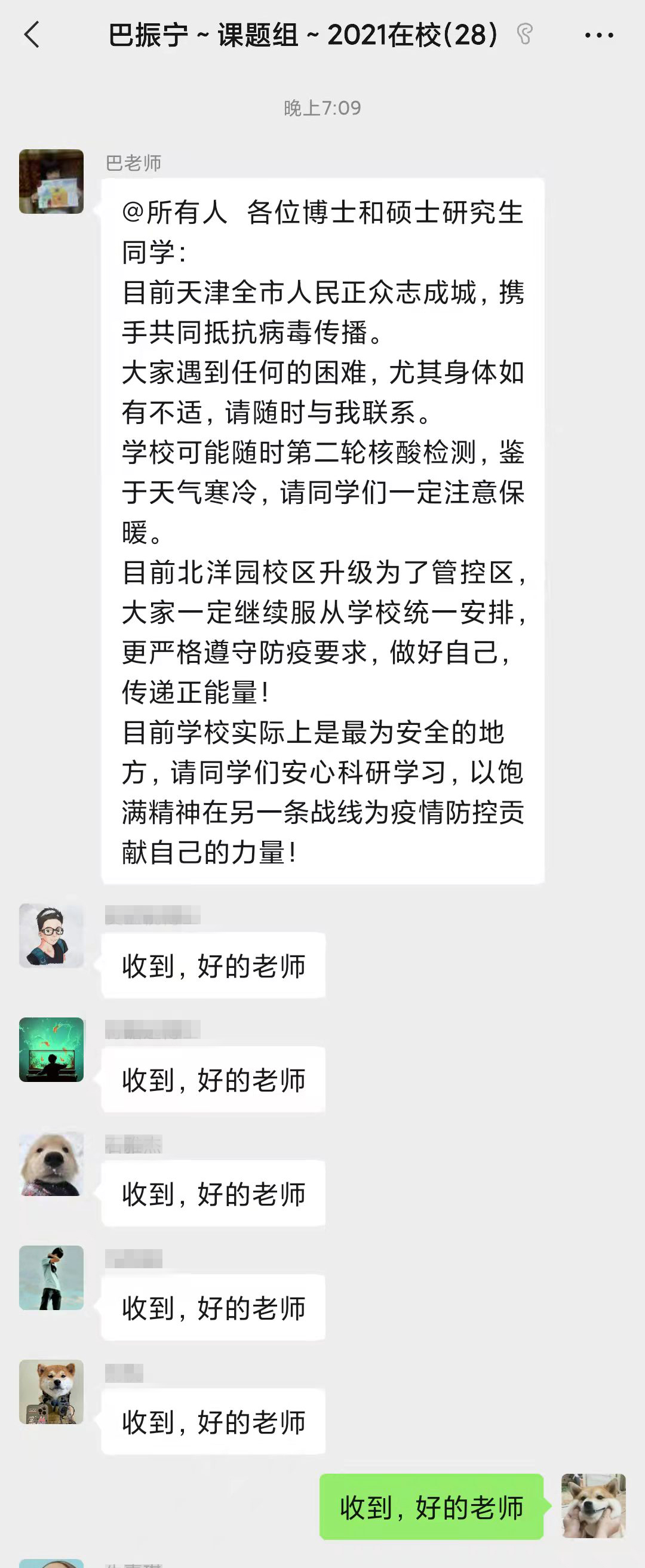The height and width of the screenshot is (1568, 645).
Task: Go back from the group chat
Action: point(32,35)
